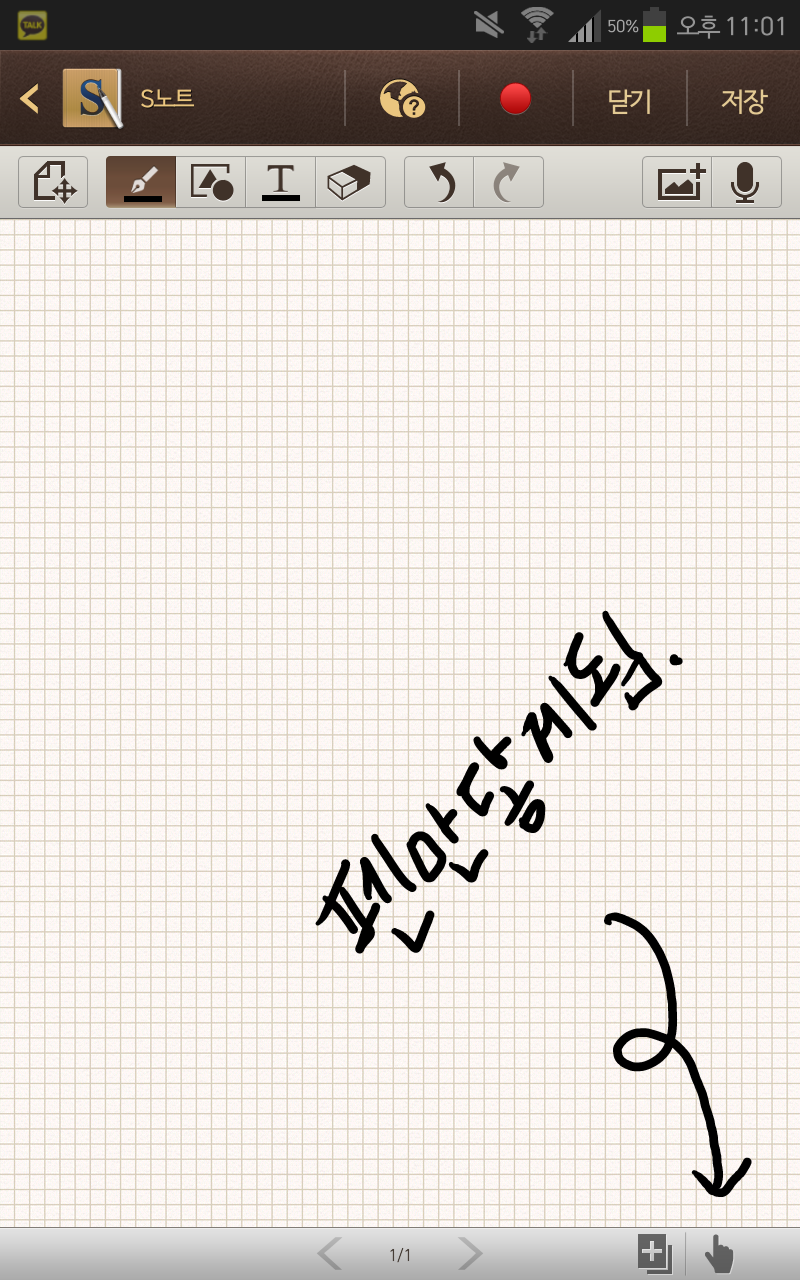Toggle finger touch mode with the hand icon
This screenshot has width=800, height=1280.
pyautogui.click(x=719, y=1253)
